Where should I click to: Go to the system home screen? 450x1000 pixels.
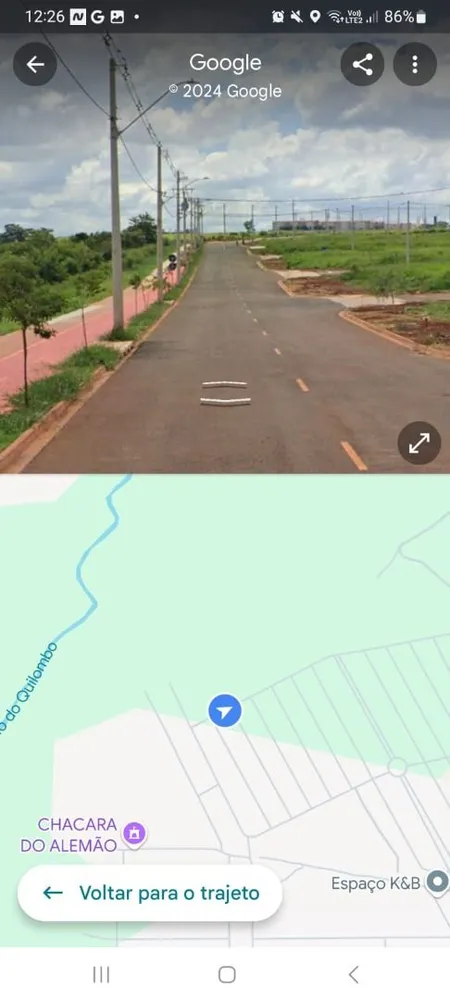coord(227,974)
